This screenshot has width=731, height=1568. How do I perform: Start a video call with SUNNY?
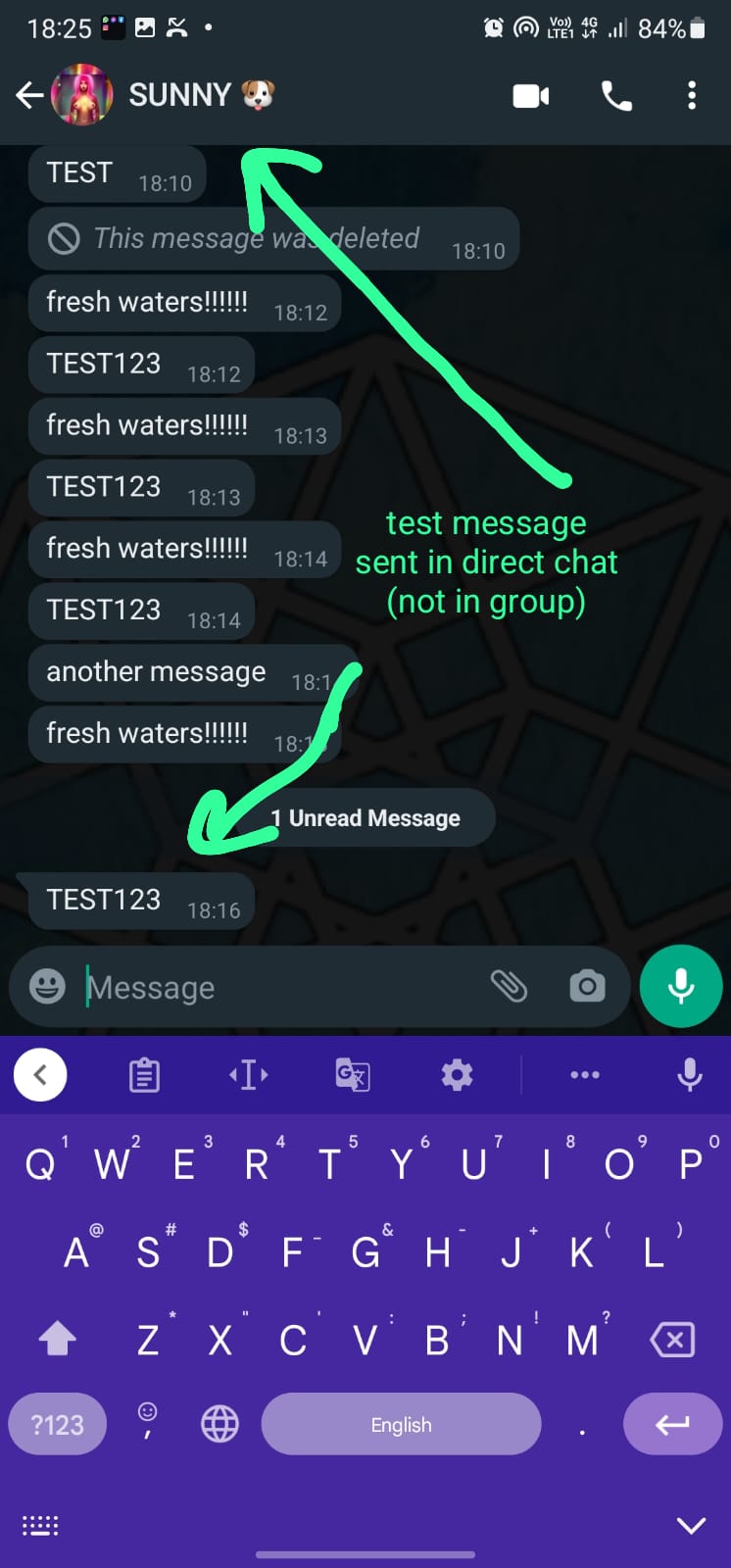click(531, 96)
